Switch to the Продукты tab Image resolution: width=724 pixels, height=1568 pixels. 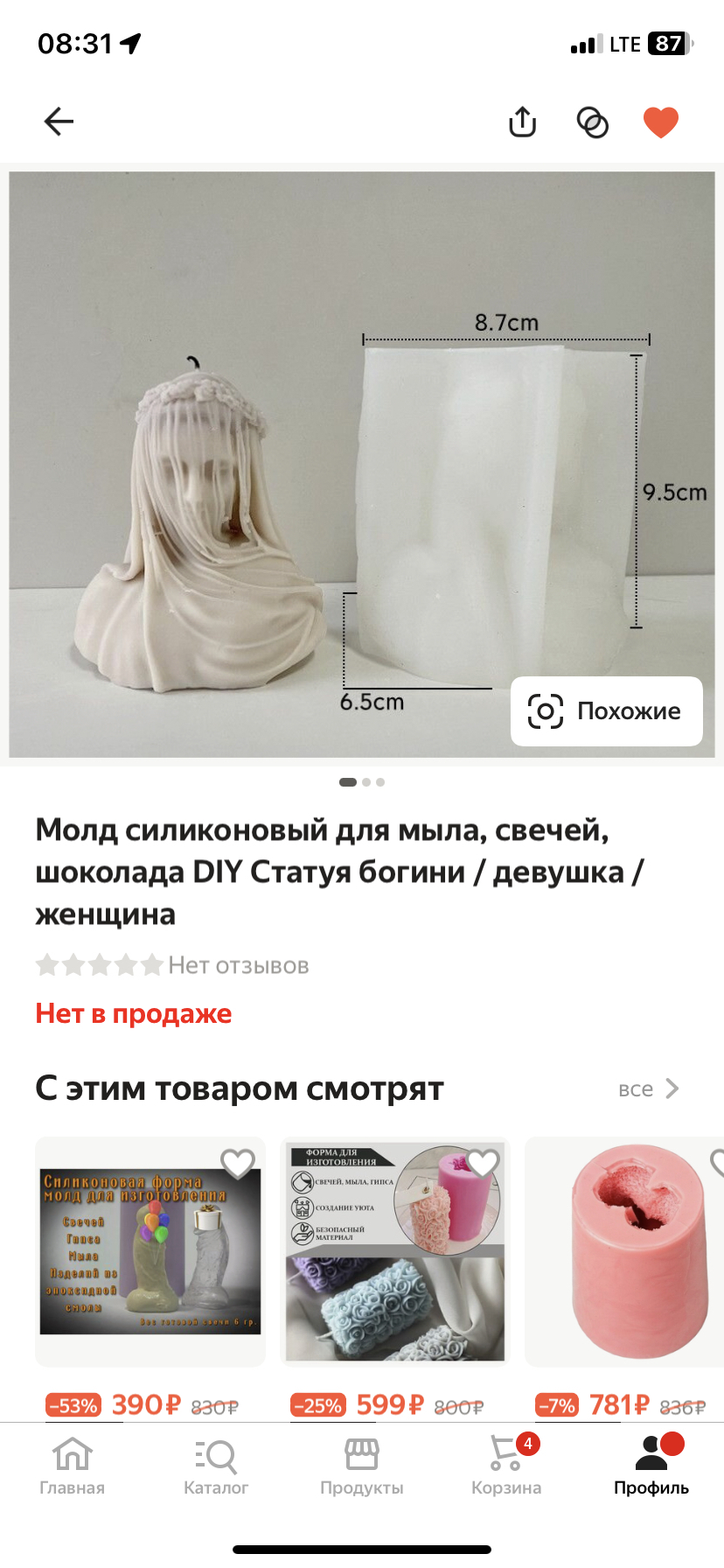pyautogui.click(x=361, y=1466)
